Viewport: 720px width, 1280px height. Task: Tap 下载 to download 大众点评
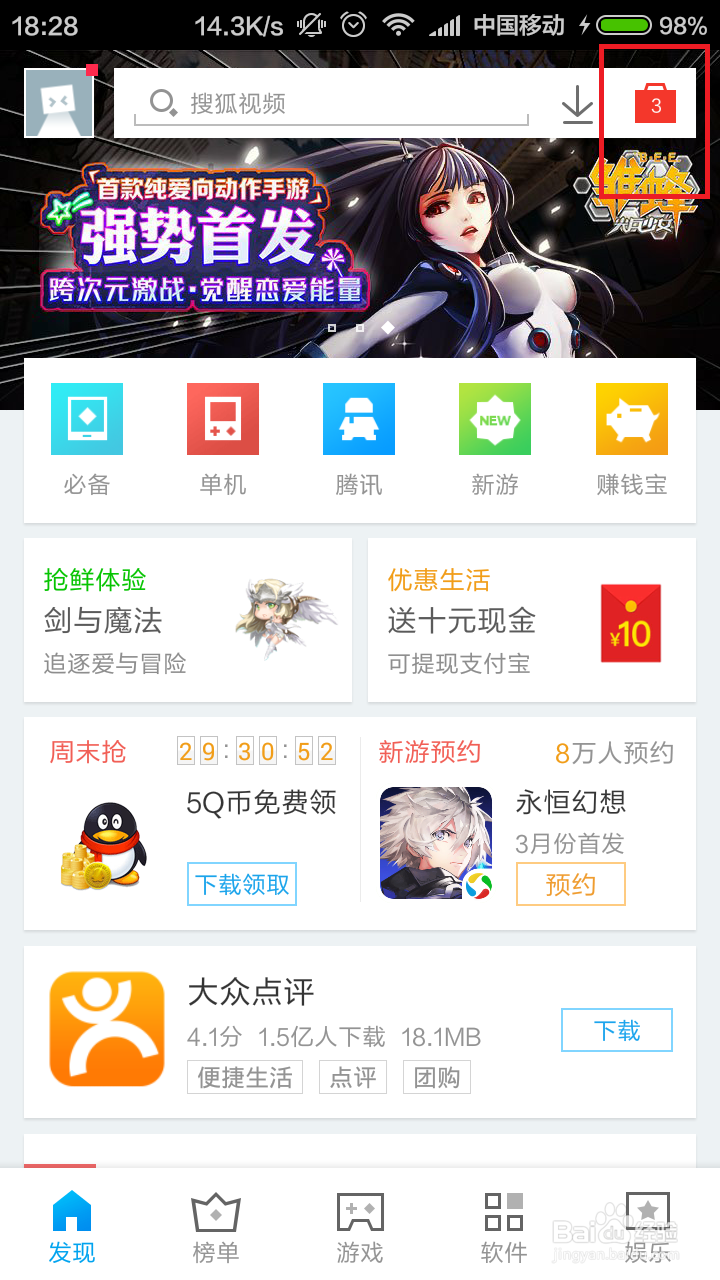(x=616, y=1029)
